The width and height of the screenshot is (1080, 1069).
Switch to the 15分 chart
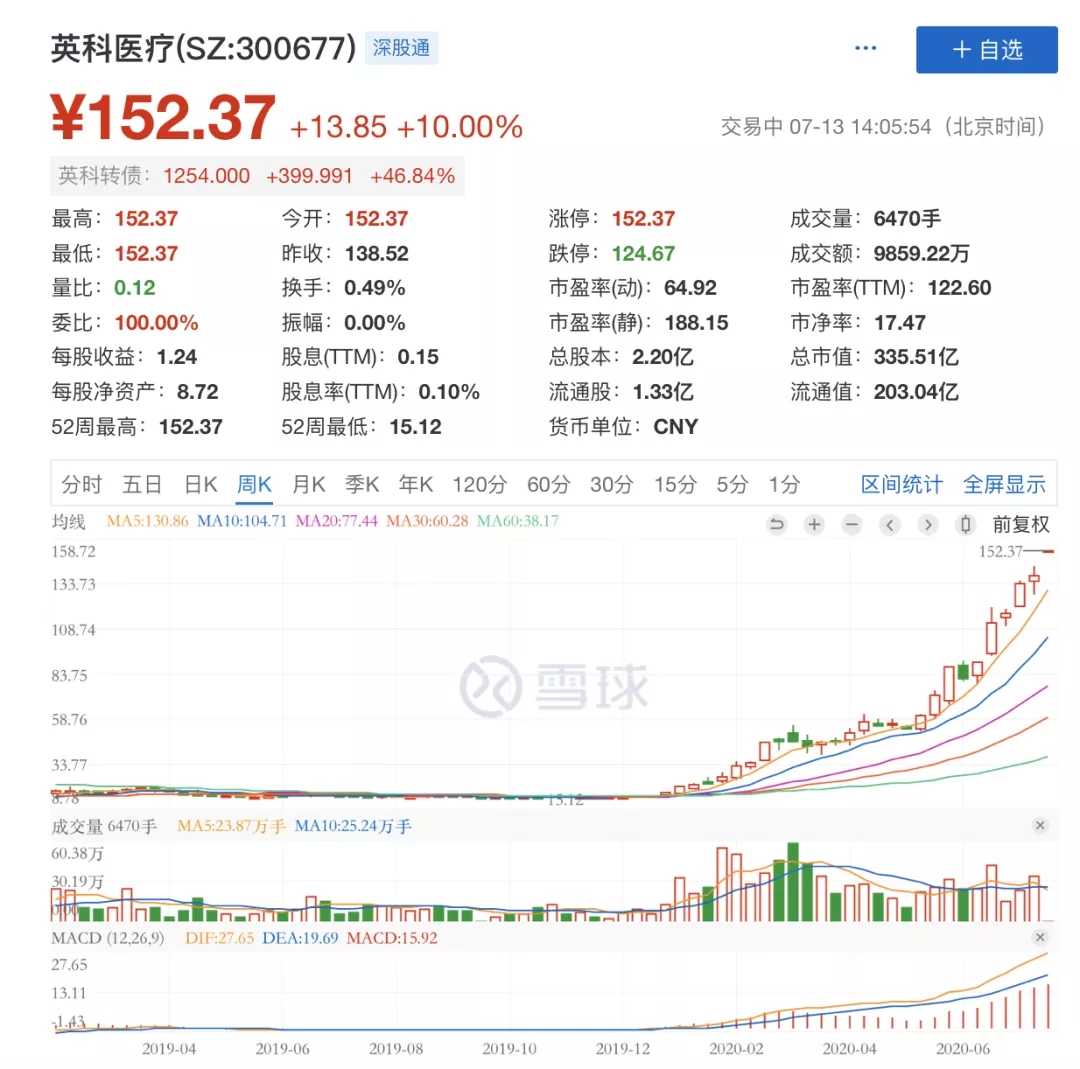pyautogui.click(x=674, y=485)
